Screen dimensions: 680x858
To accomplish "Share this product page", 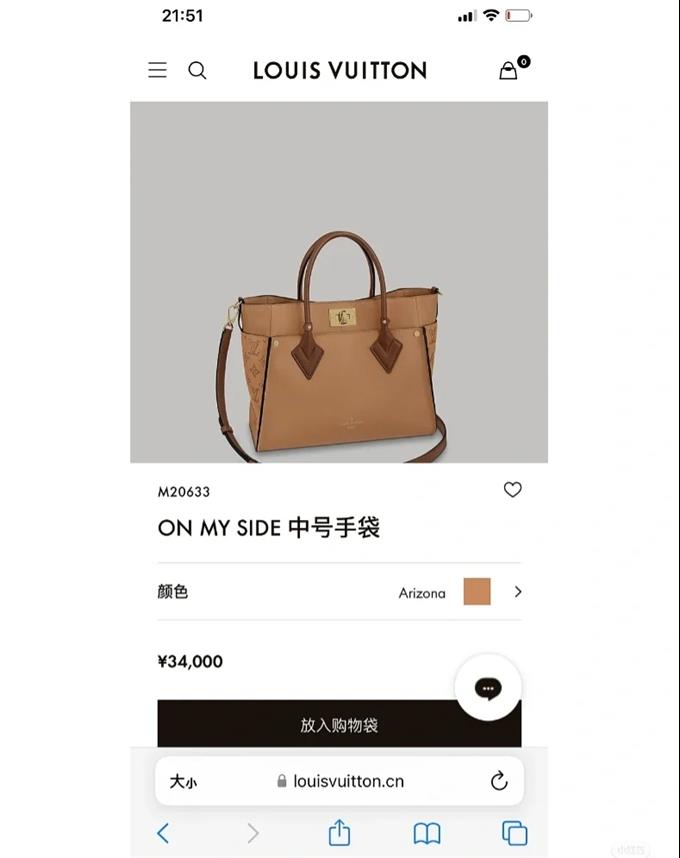I will (x=339, y=832).
